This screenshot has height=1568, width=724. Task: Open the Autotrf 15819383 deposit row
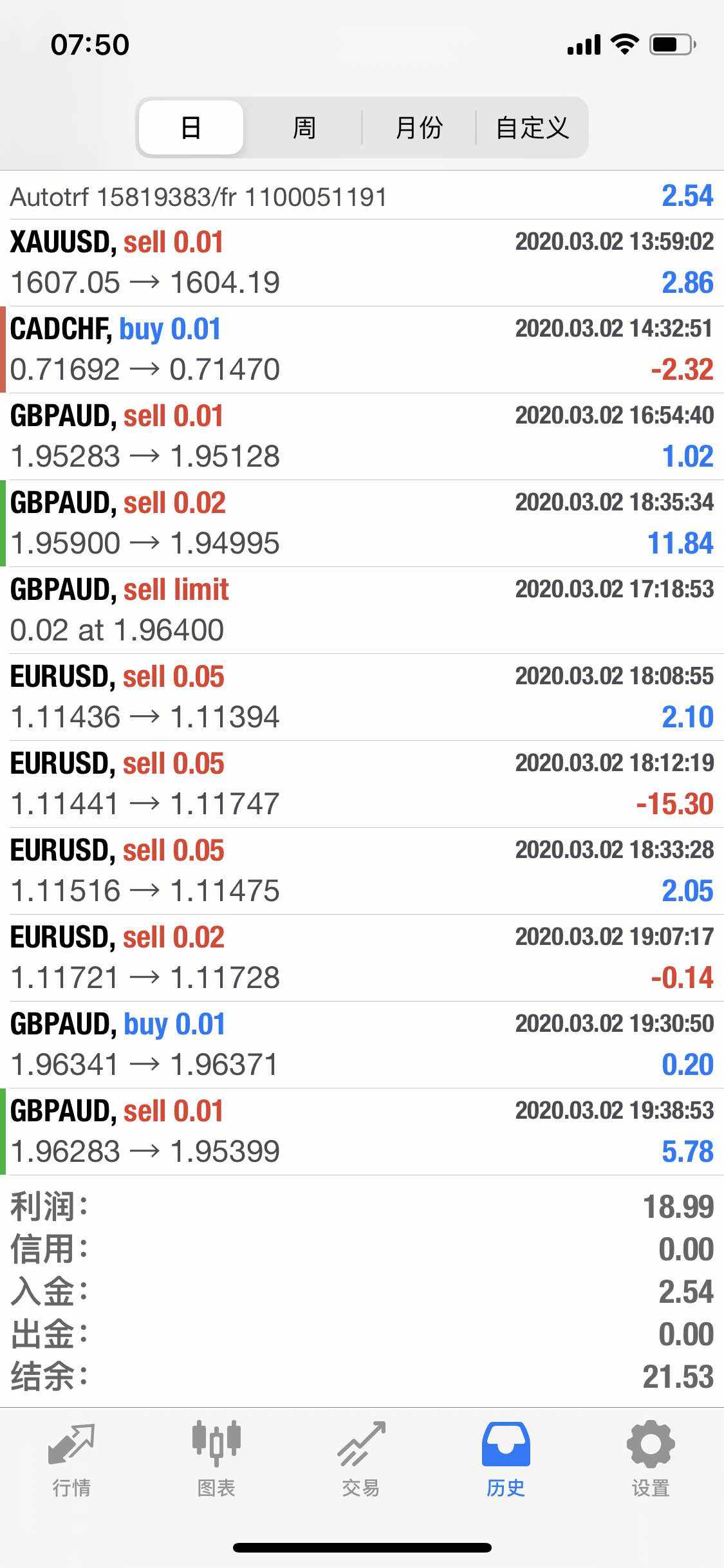coord(362,196)
